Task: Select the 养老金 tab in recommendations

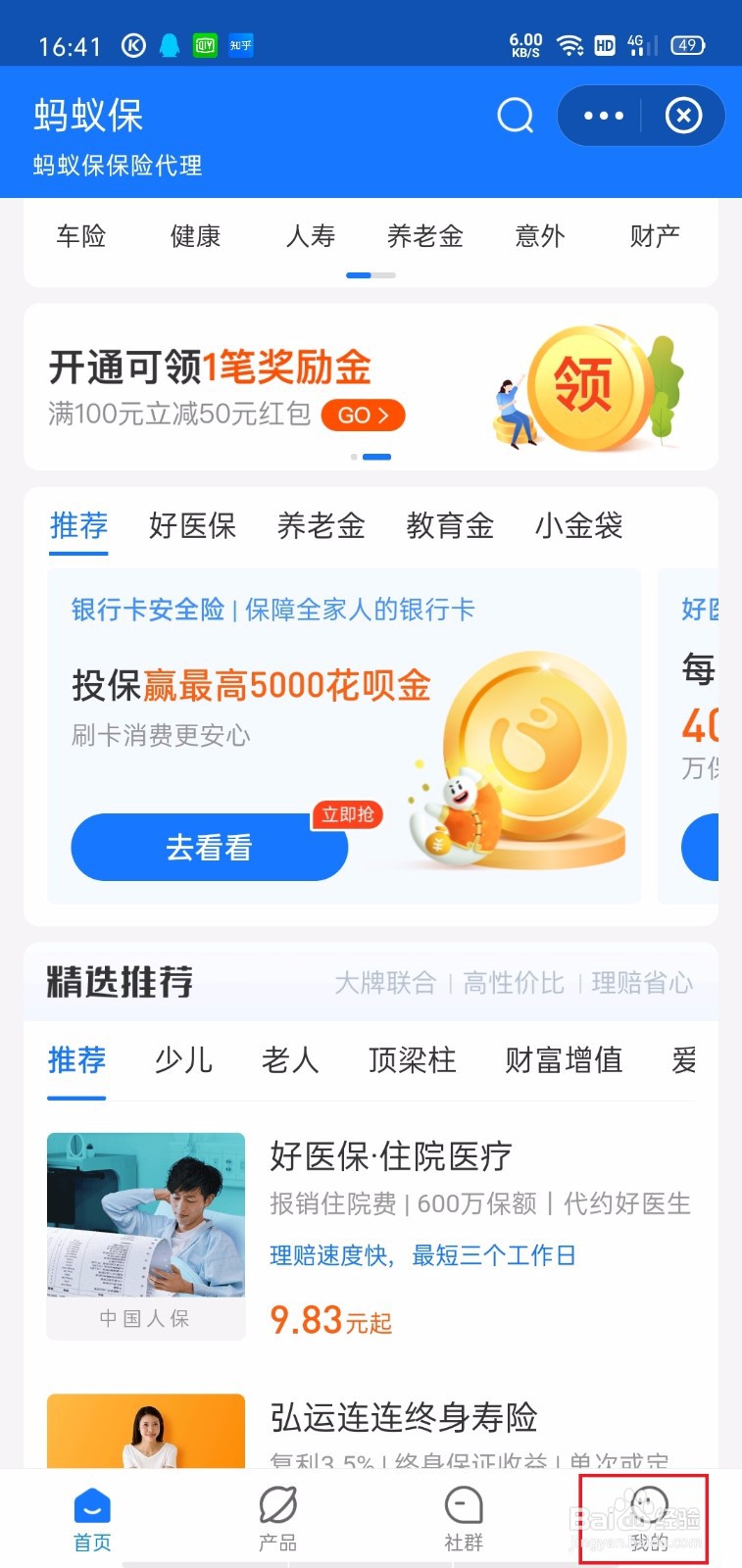Action: (321, 526)
